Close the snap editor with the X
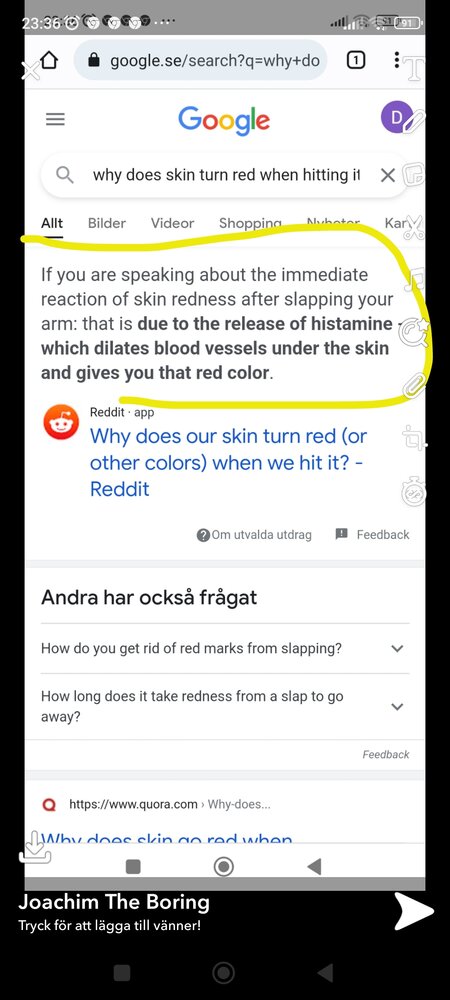This screenshot has height=1000, width=450. coord(30,70)
